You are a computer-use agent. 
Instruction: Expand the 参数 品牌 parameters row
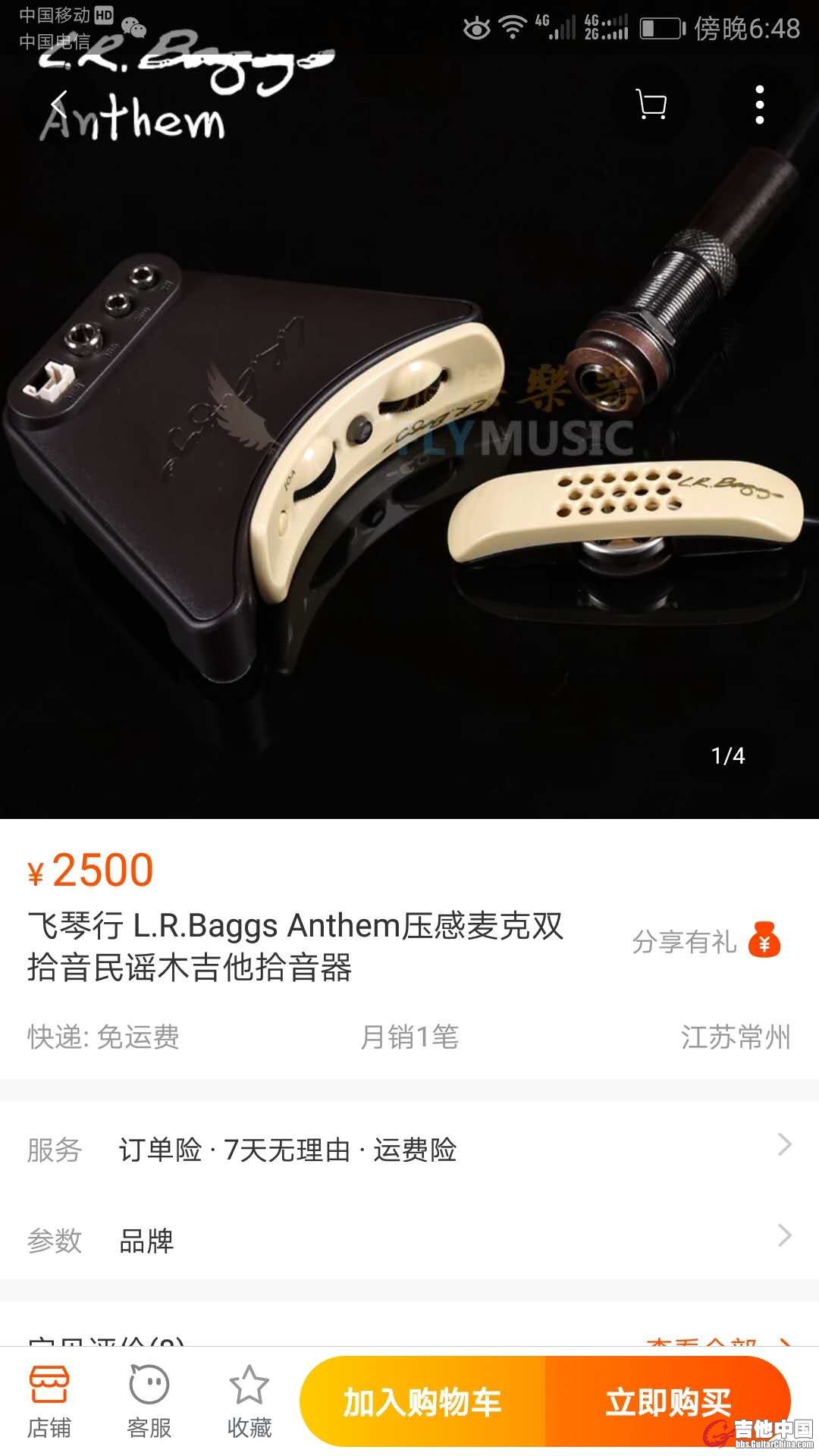pyautogui.click(x=409, y=1241)
